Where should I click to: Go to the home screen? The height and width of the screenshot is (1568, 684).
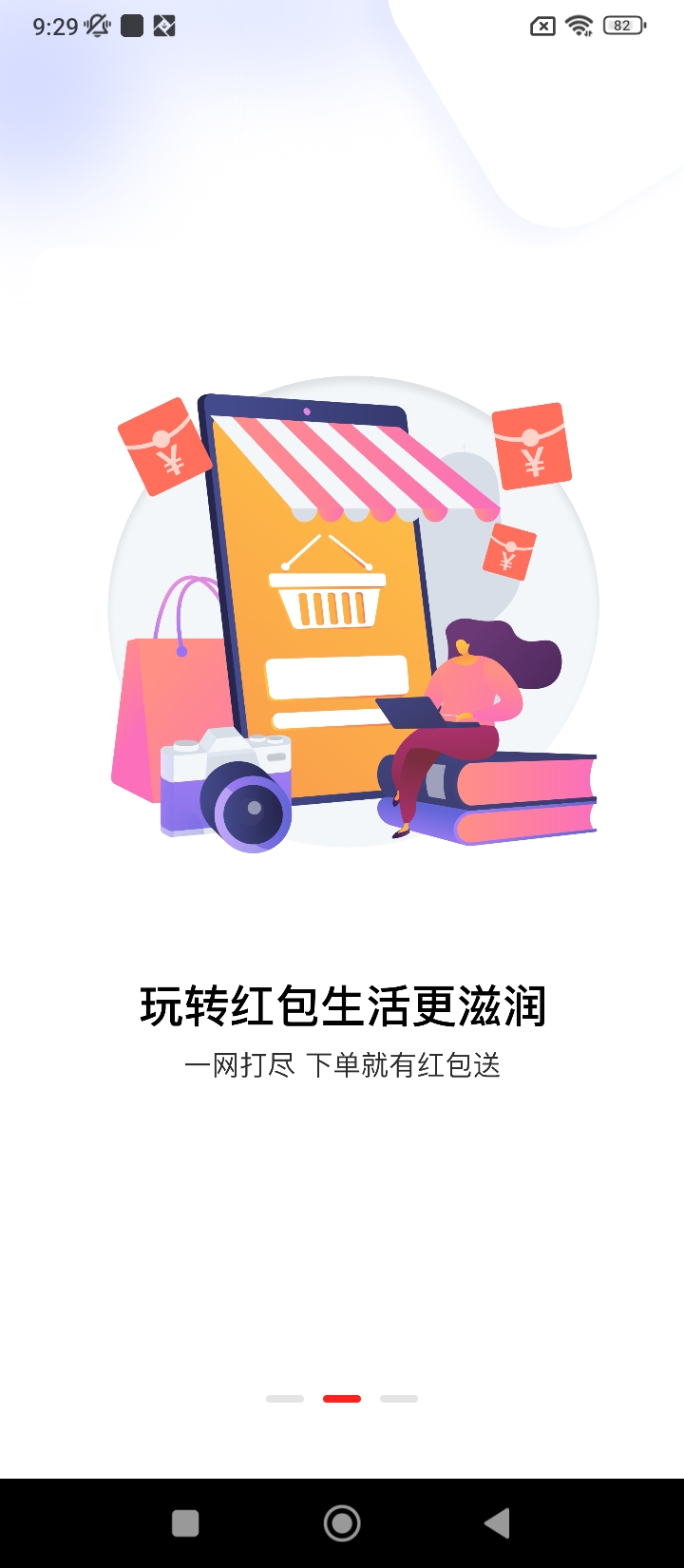point(342,1523)
